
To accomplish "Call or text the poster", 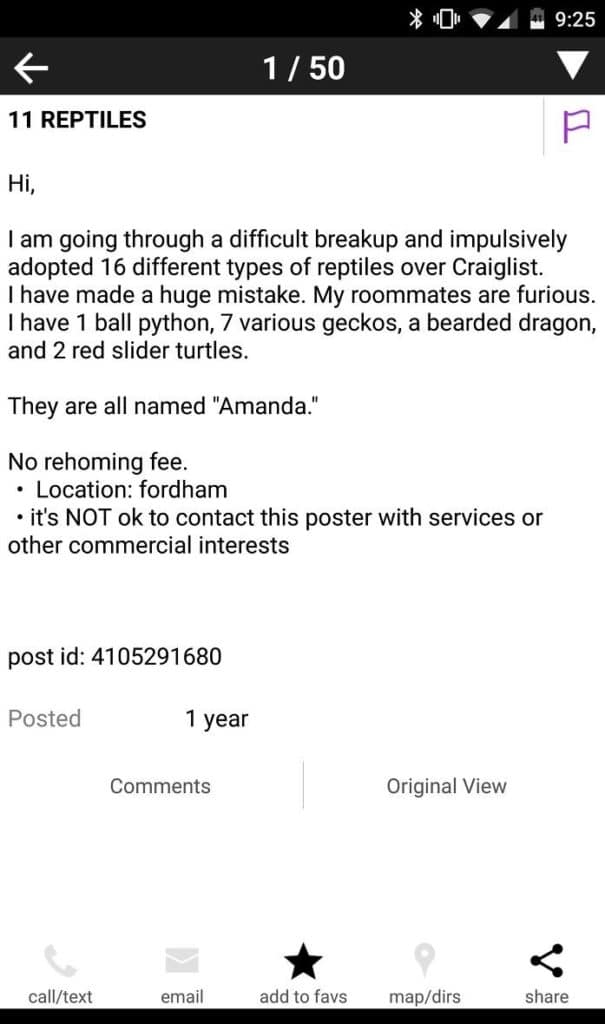I will coord(60,974).
